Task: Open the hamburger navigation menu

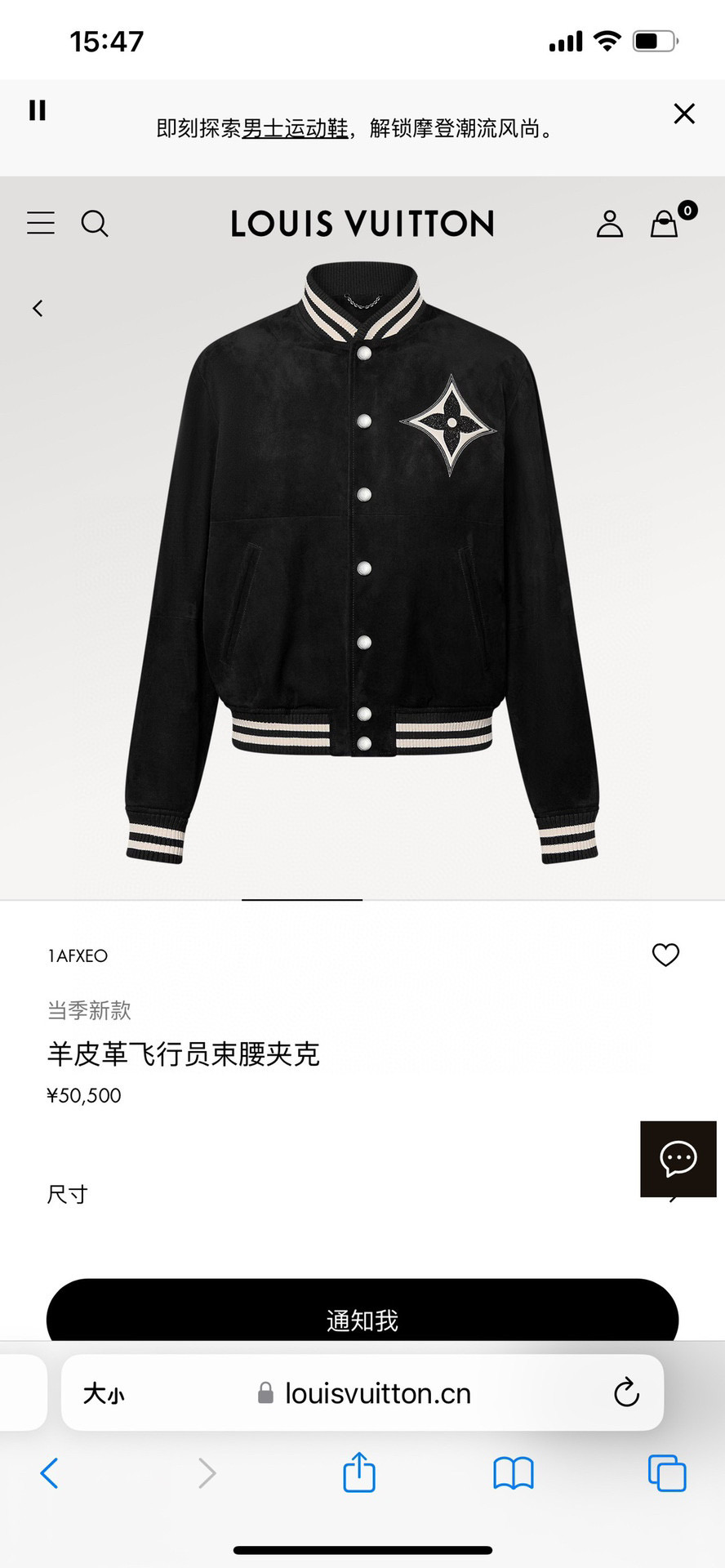Action: [41, 223]
